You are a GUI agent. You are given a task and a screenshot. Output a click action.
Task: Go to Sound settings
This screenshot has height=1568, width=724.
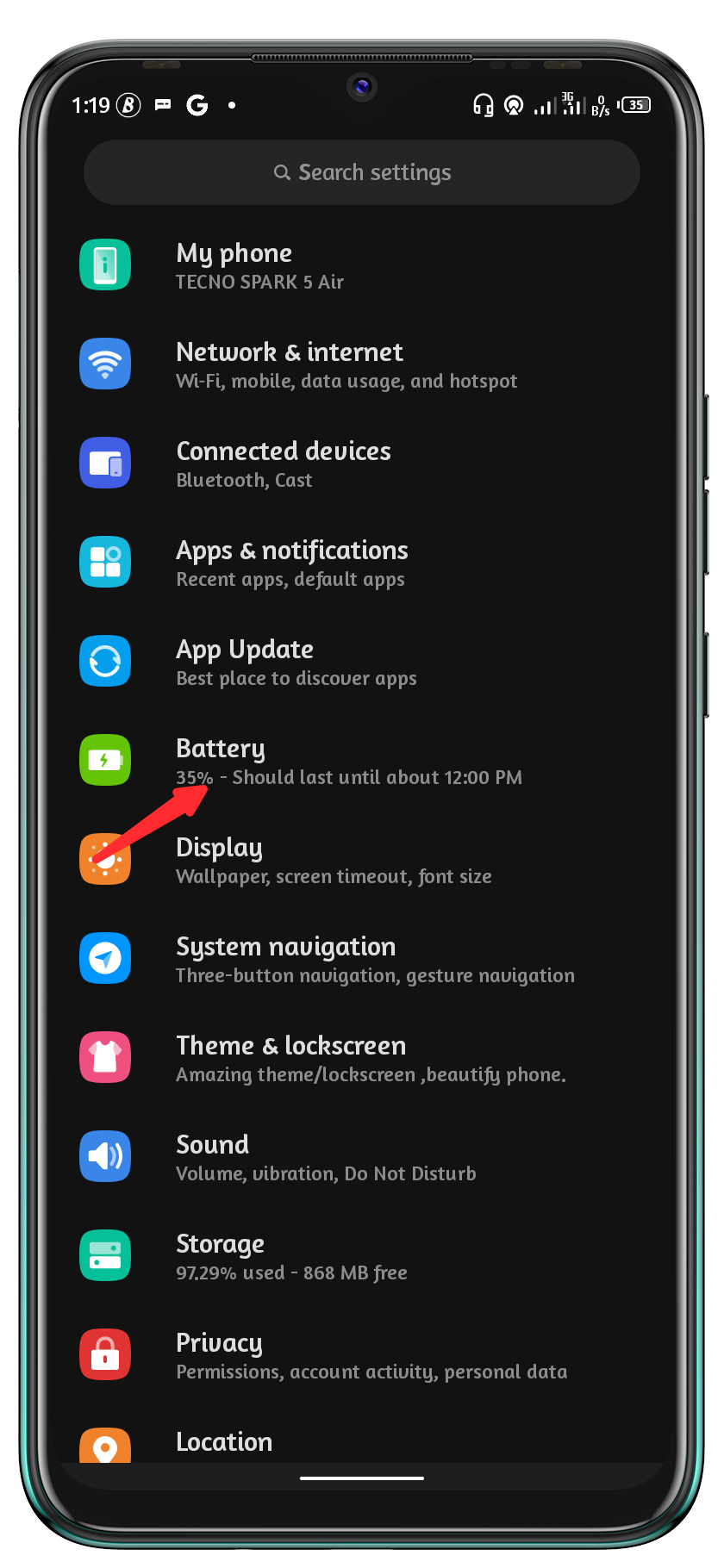(x=362, y=1158)
